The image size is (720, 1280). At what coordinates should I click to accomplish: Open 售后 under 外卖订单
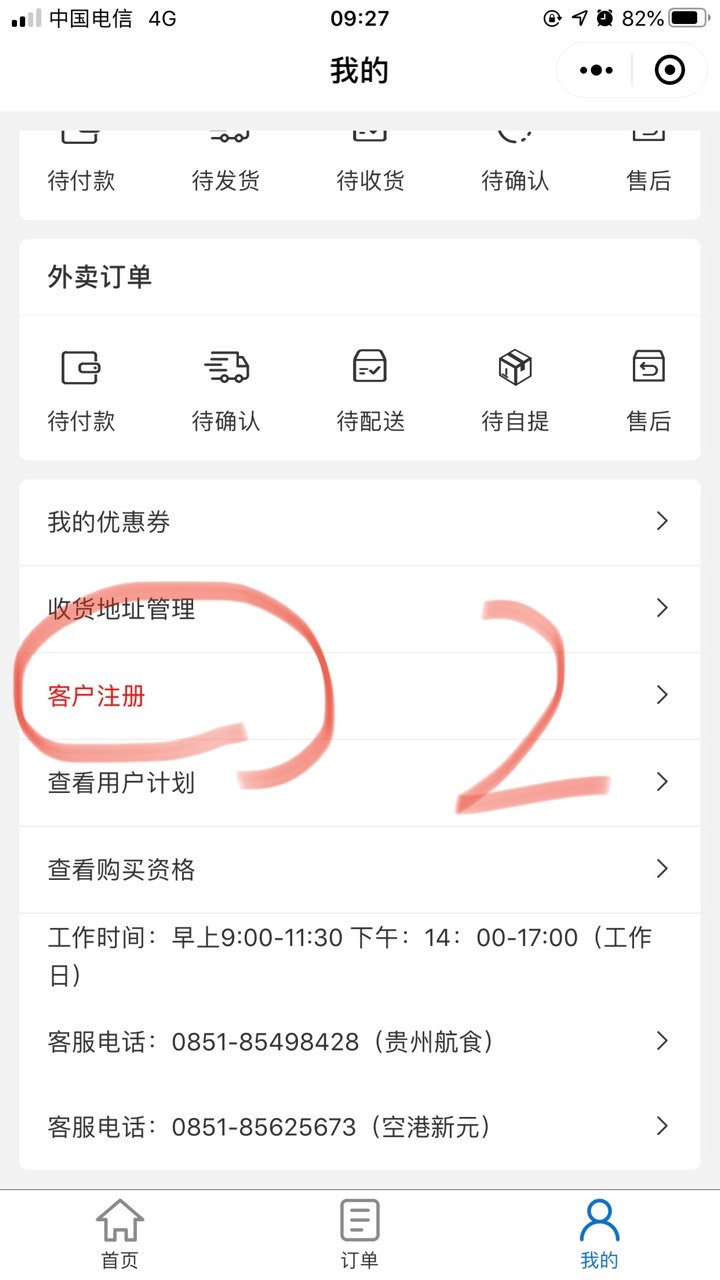click(x=648, y=391)
